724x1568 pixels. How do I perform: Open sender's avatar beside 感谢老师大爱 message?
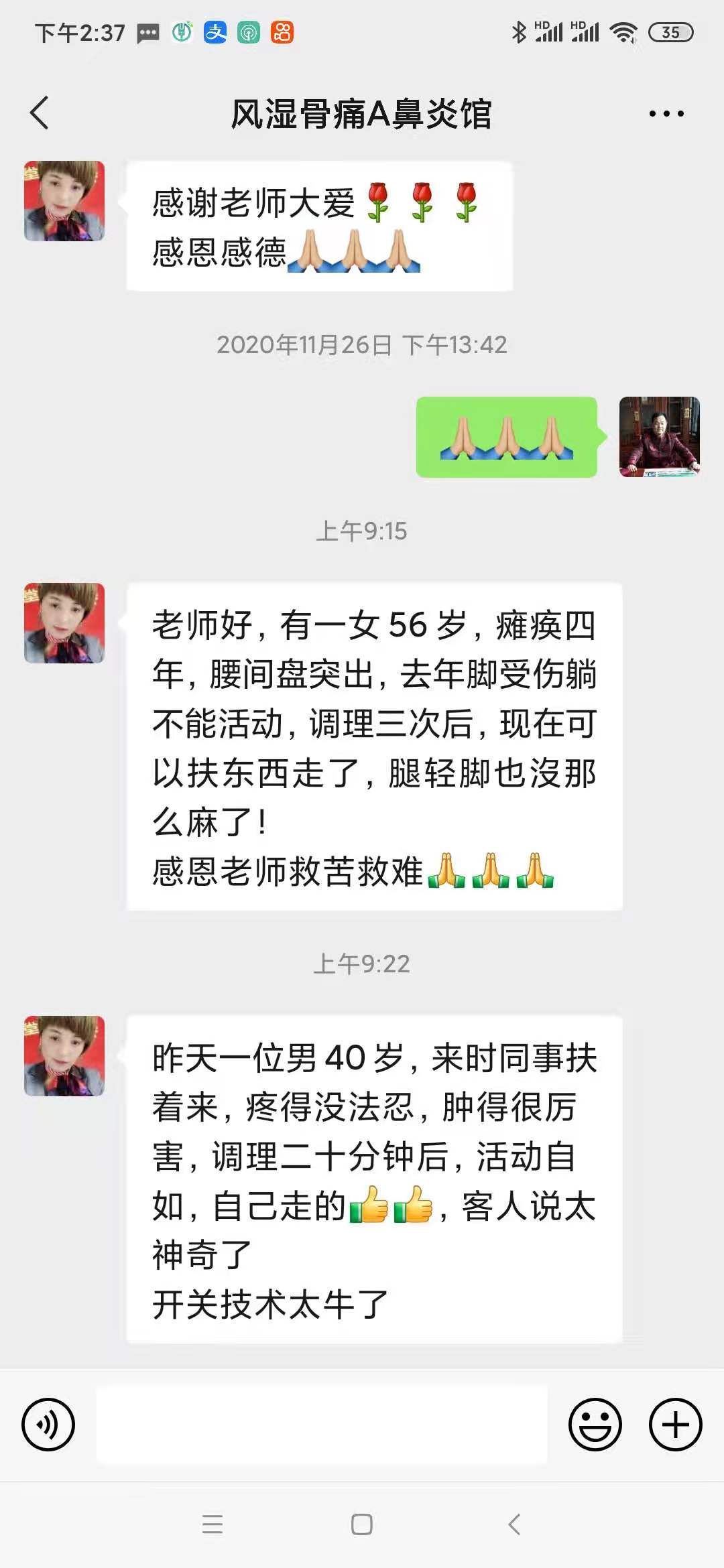[64, 201]
